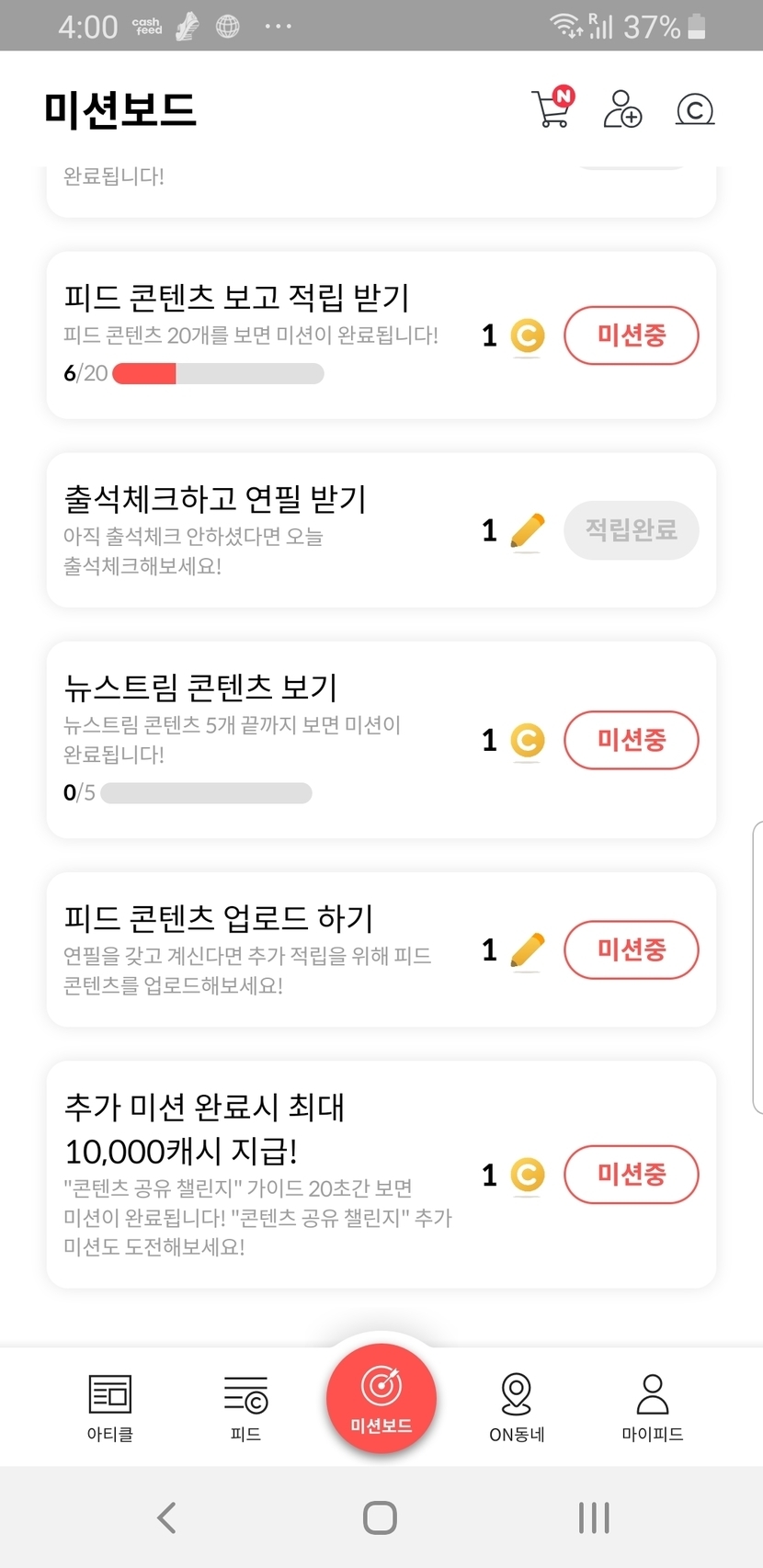763x1568 pixels.
Task: Tap 미션중 for 피드 콘텐츠 보고 적립 받기
Action: click(631, 335)
